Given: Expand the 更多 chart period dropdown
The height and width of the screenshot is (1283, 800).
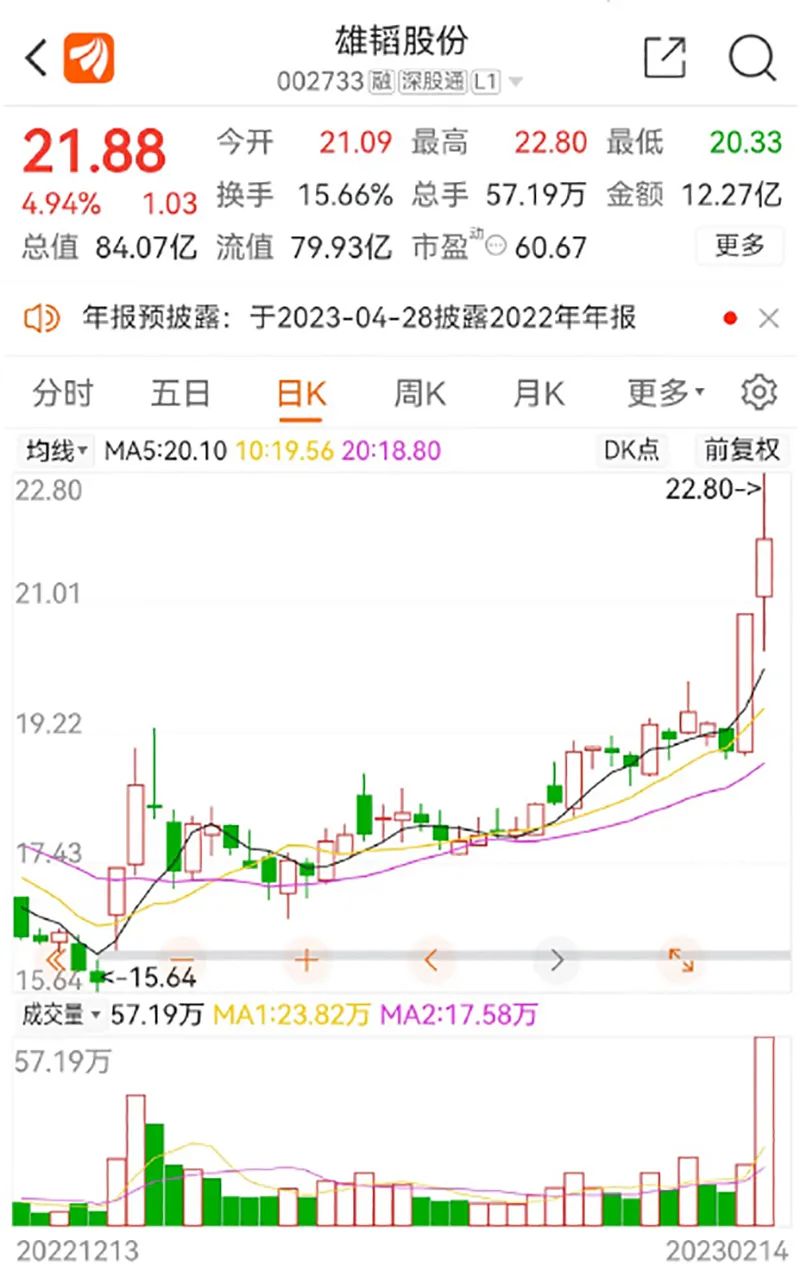Looking at the screenshot, I should click(665, 393).
